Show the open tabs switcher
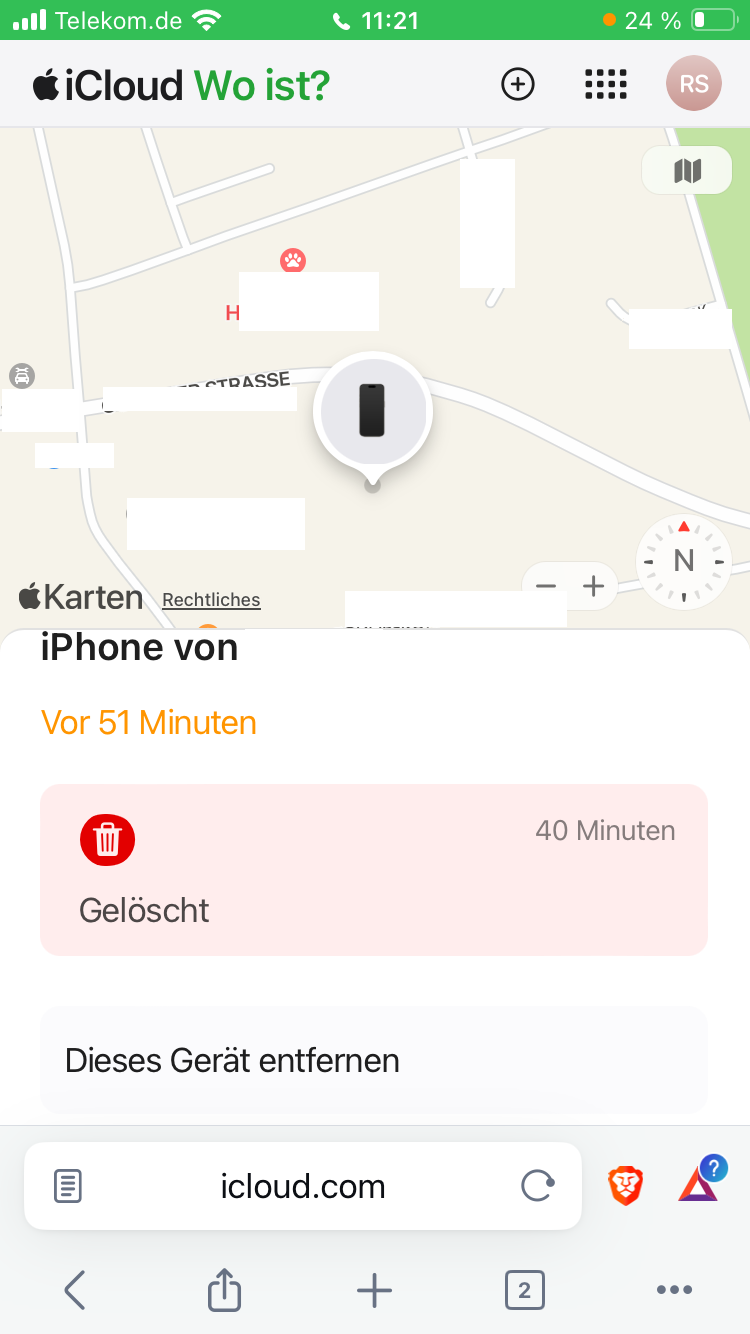The width and height of the screenshot is (750, 1334). point(524,1290)
